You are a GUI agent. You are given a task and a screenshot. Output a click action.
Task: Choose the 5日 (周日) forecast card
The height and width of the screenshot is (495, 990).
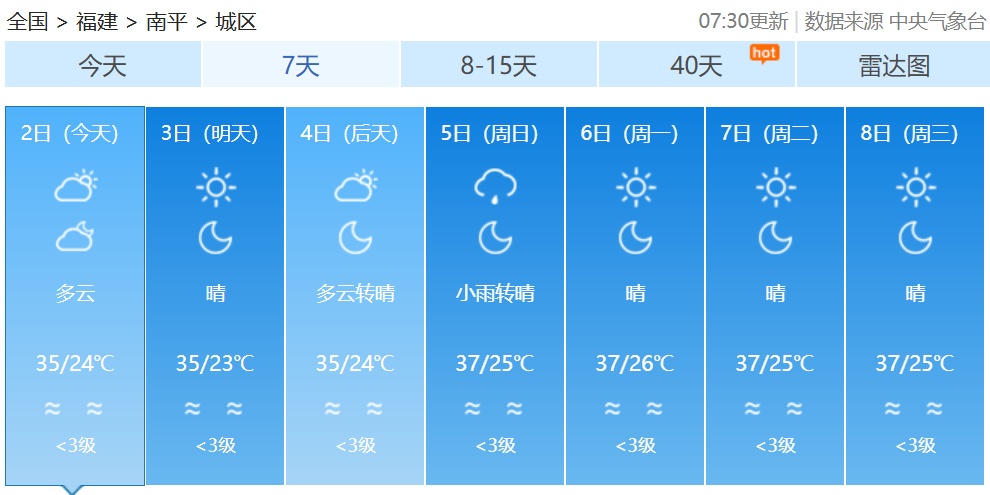pos(495,295)
